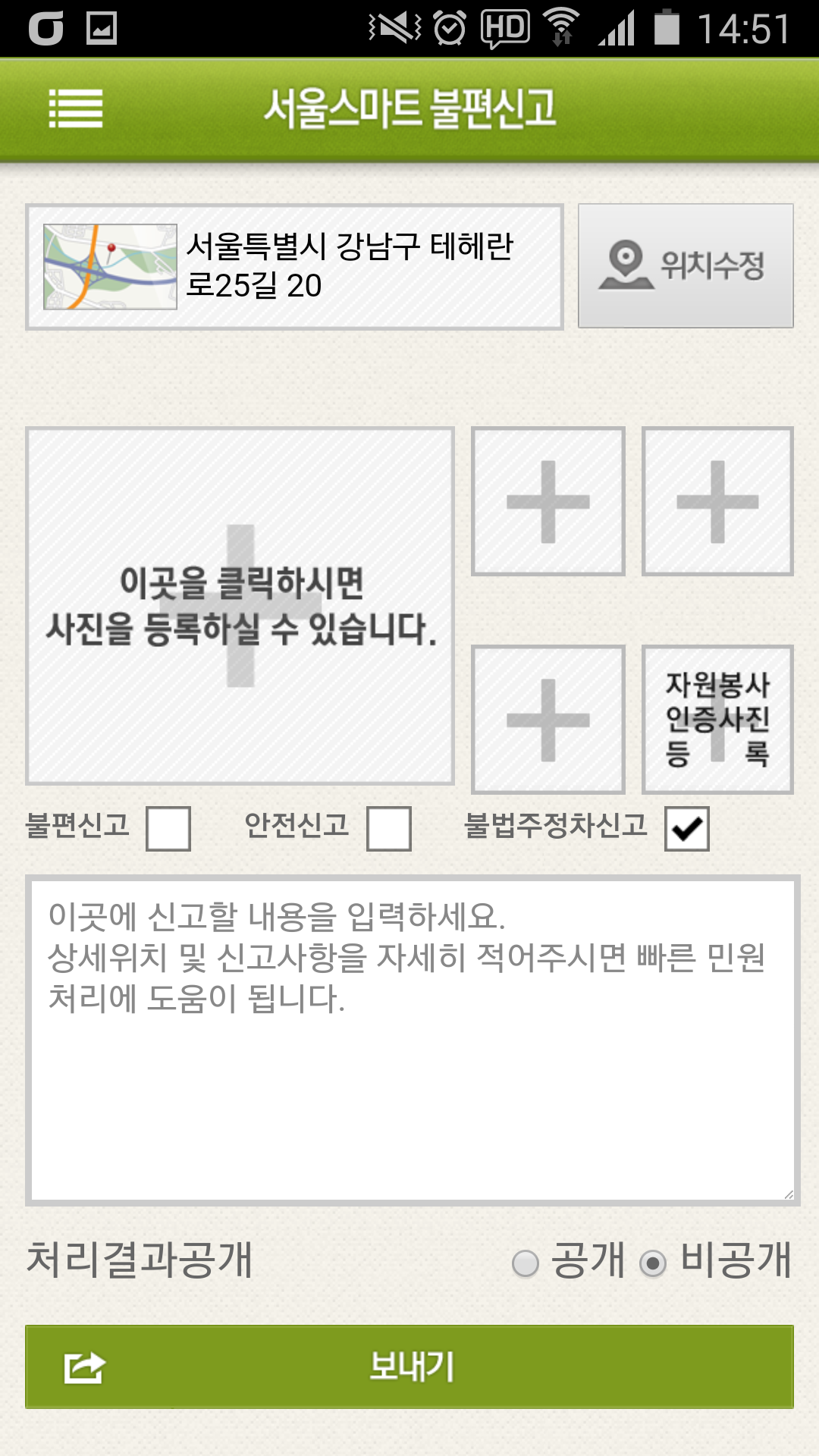Select the 비공개 radio option
819x1456 pixels.
(653, 1263)
